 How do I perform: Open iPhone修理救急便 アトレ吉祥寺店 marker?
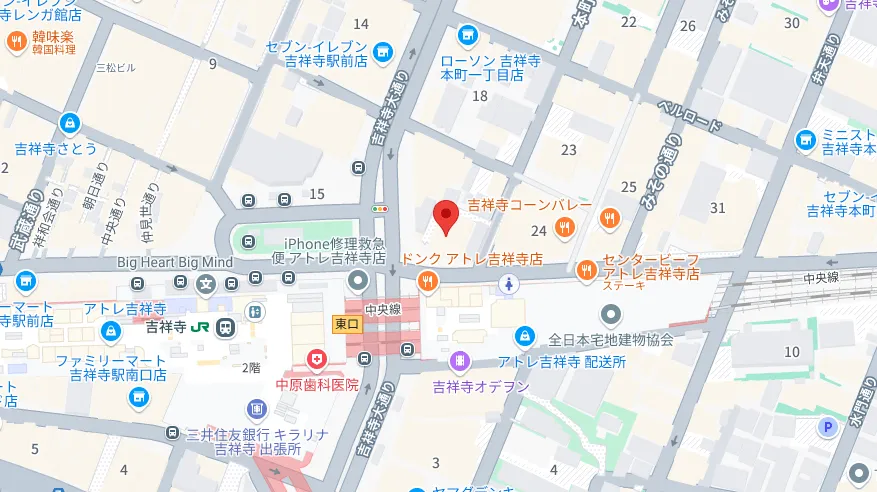[249, 239]
